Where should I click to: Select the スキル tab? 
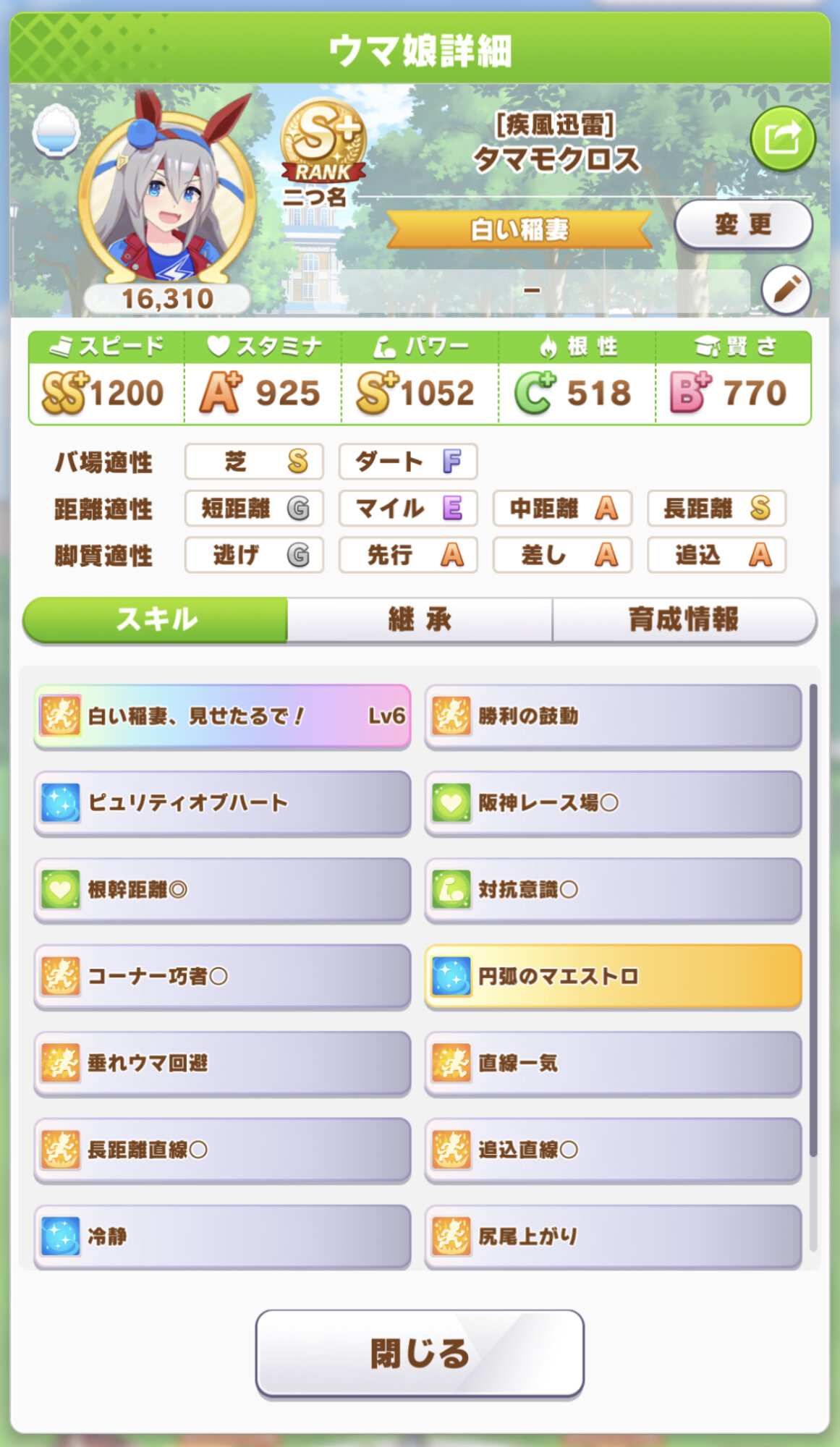tap(156, 619)
